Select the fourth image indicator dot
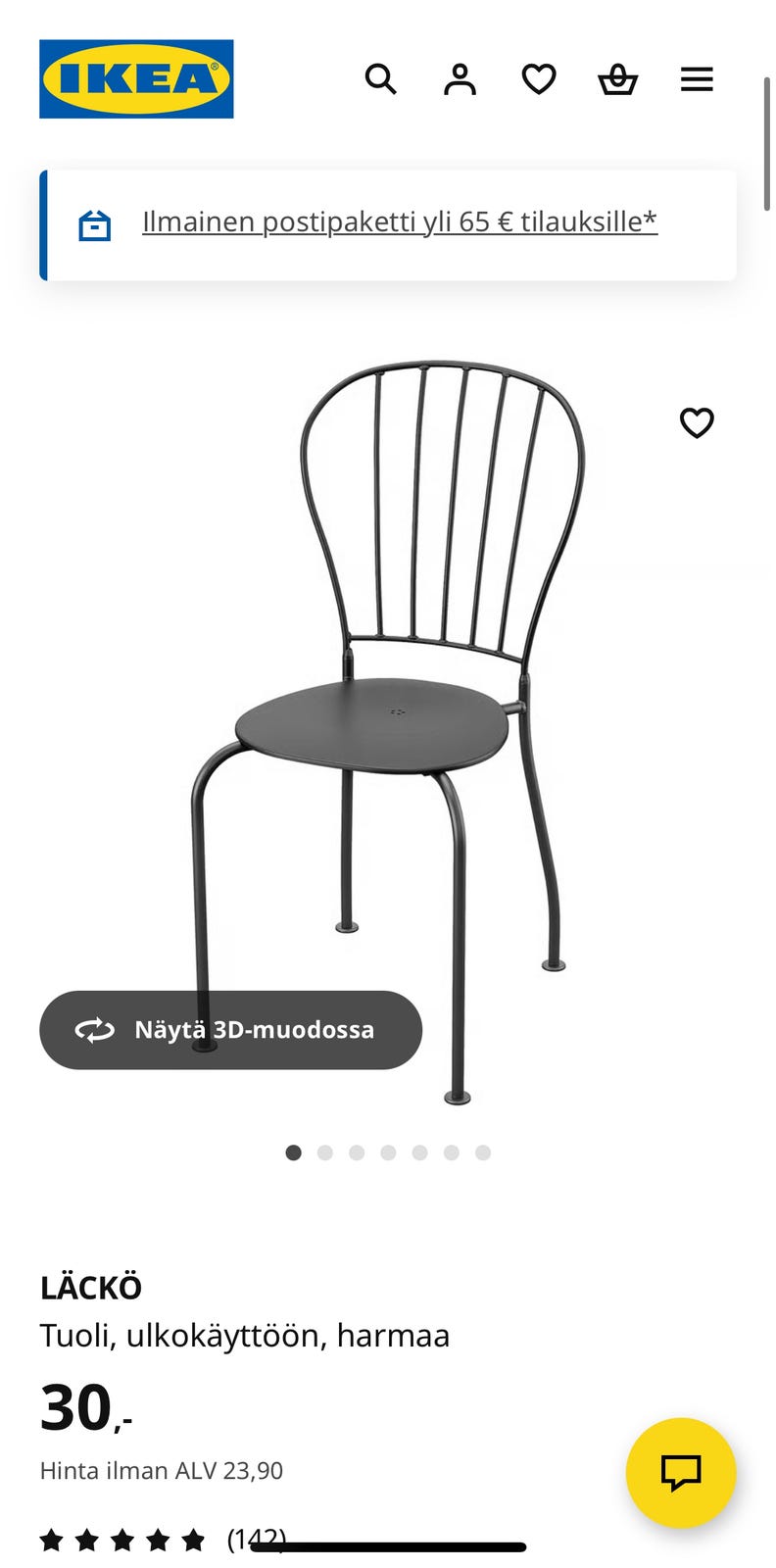Viewport: 776px width, 1568px height. (388, 1152)
